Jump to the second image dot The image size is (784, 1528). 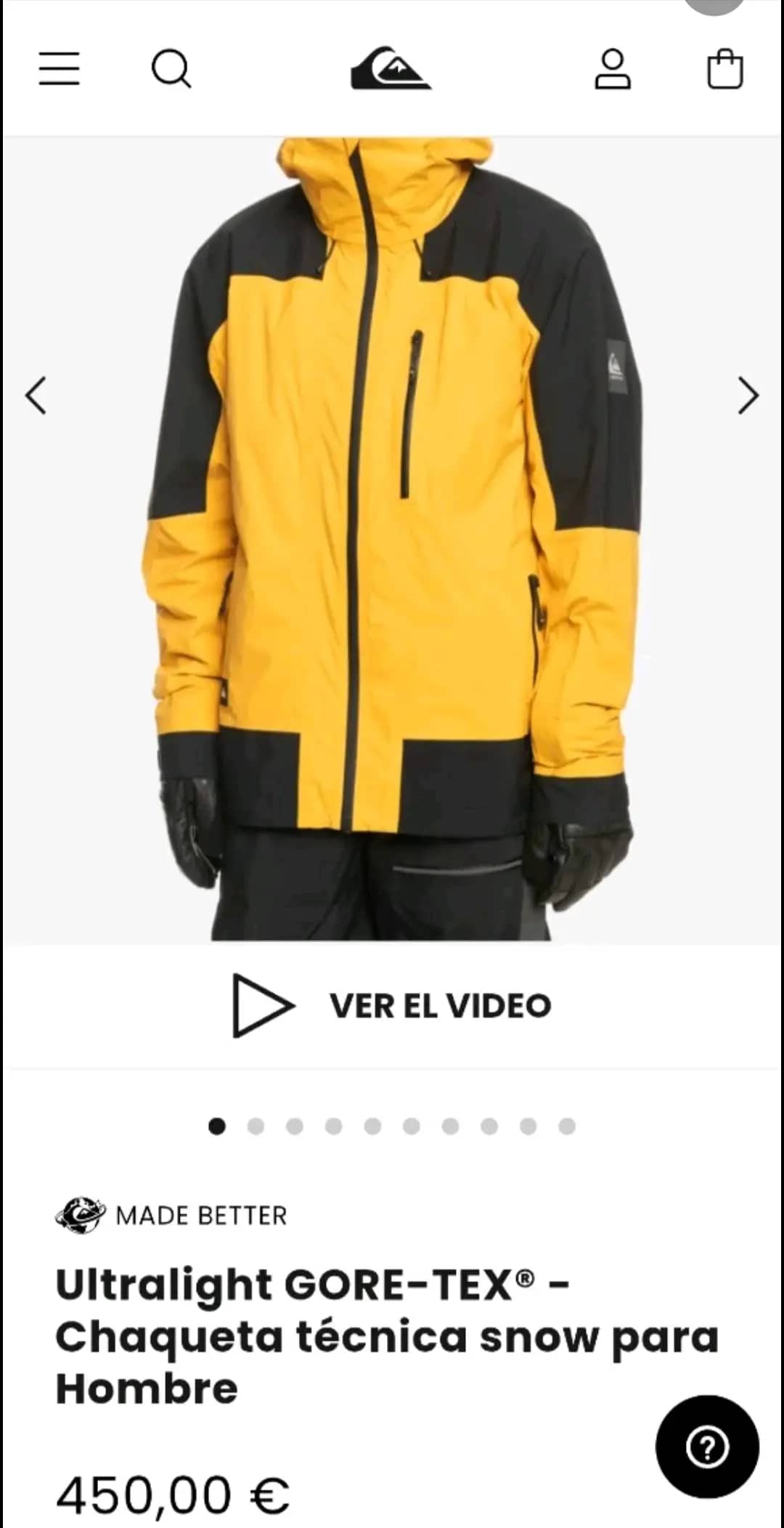[256, 1126]
